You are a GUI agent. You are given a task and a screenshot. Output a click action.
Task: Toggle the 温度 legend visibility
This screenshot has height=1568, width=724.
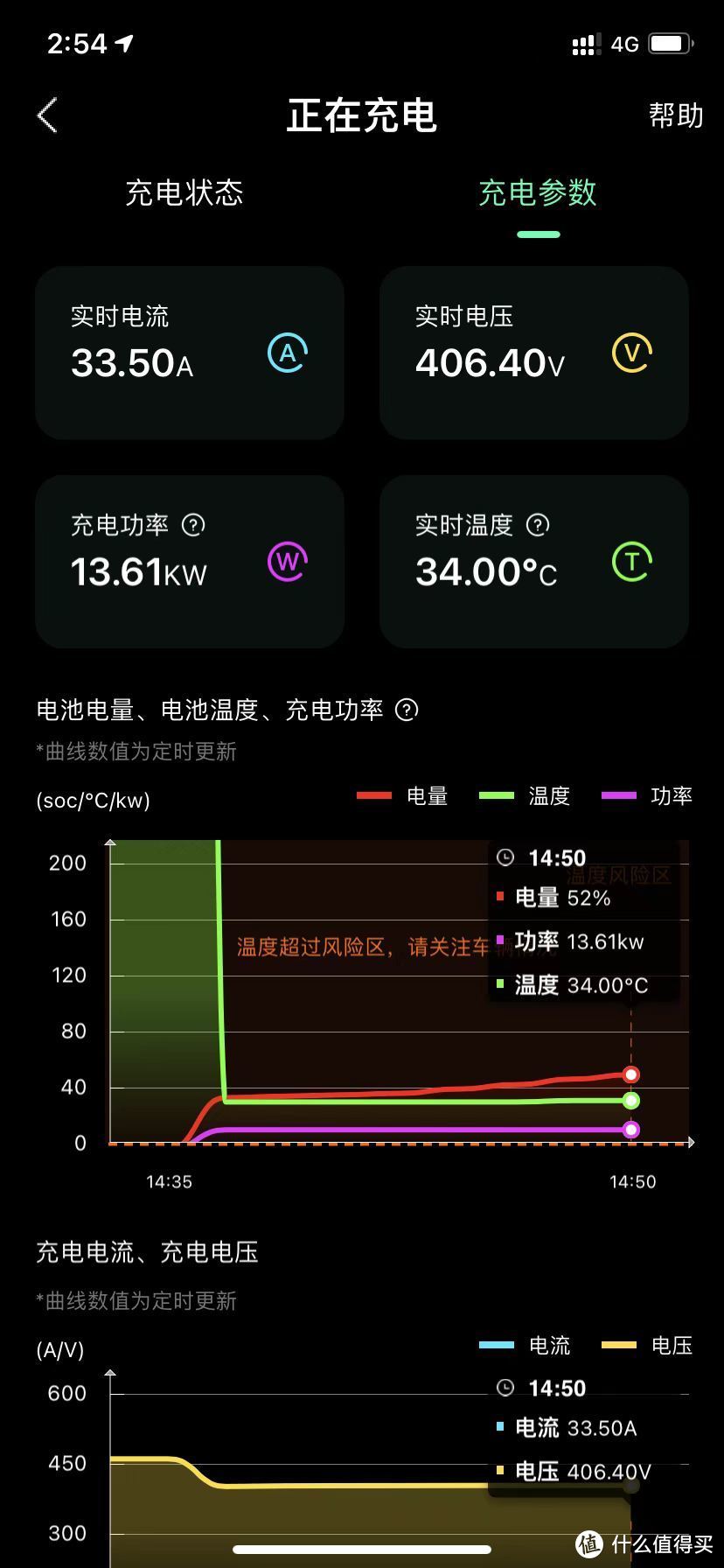548,795
